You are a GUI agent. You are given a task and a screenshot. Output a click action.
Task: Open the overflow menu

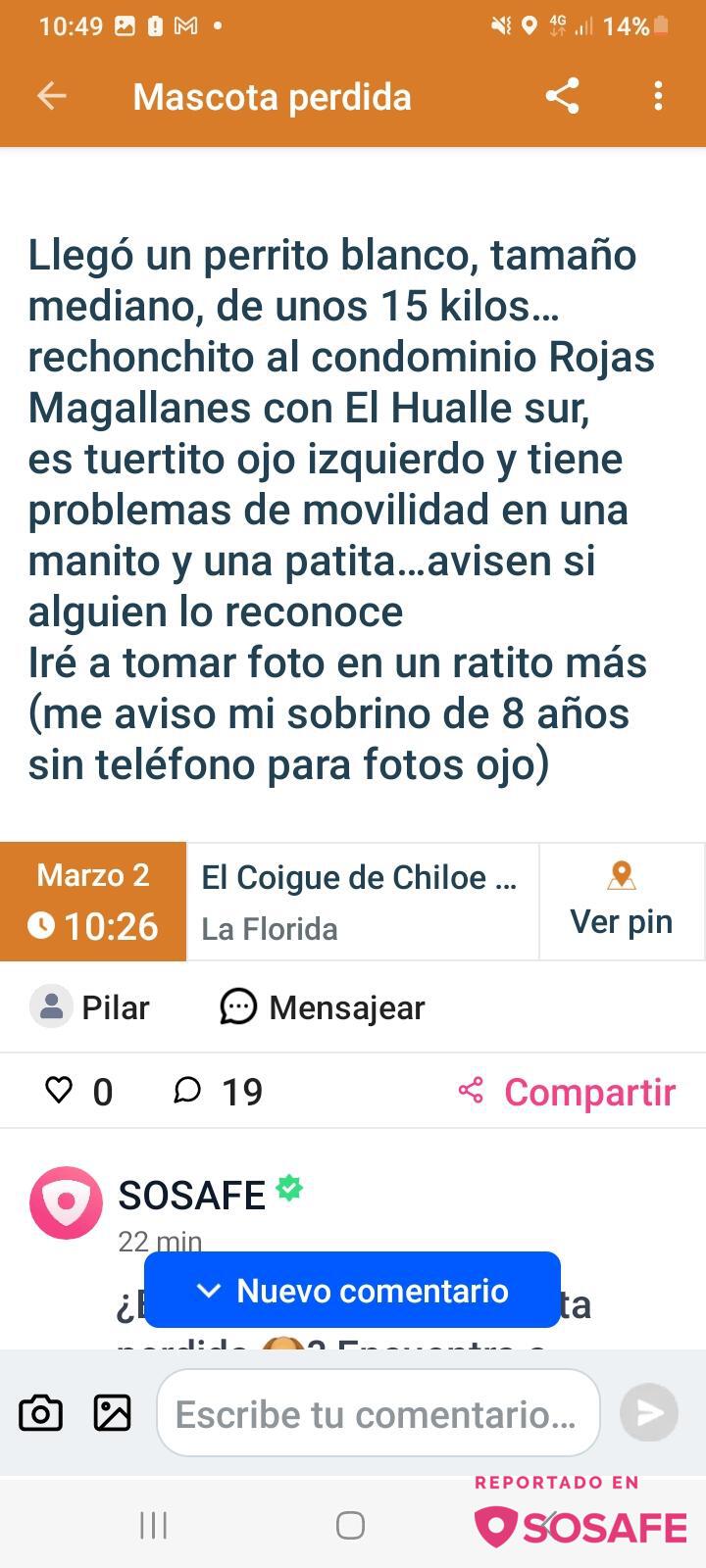[x=658, y=96]
